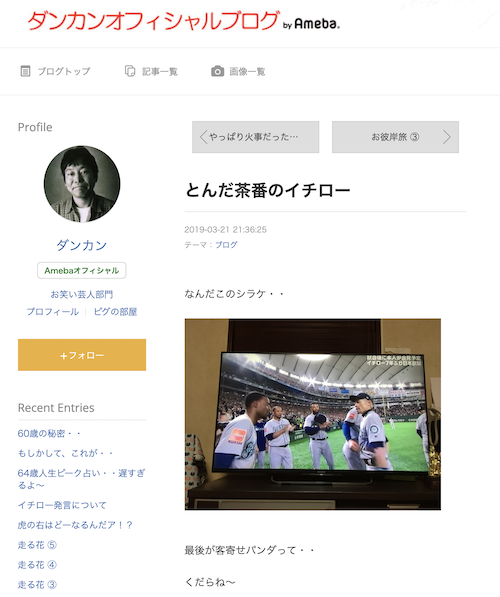This screenshot has height=597, width=500.
Task: Read the entry イチロー発言について
Action: click(x=62, y=505)
